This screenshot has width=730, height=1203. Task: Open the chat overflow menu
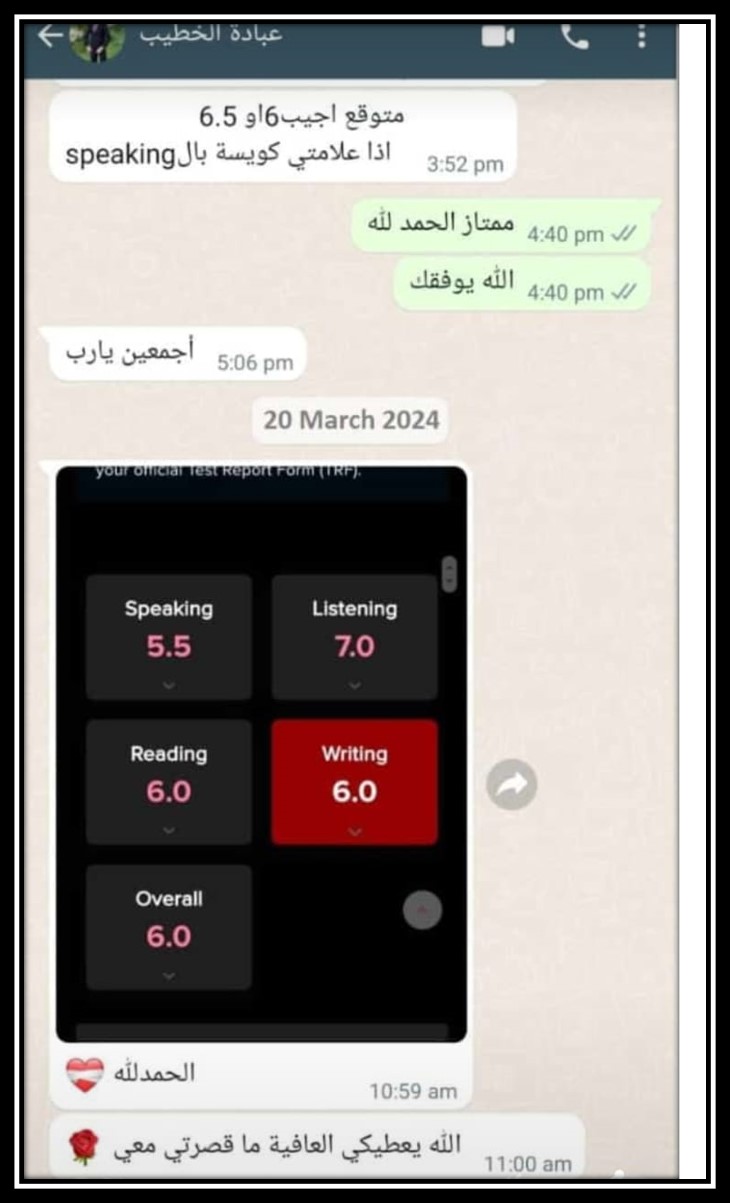coord(641,37)
